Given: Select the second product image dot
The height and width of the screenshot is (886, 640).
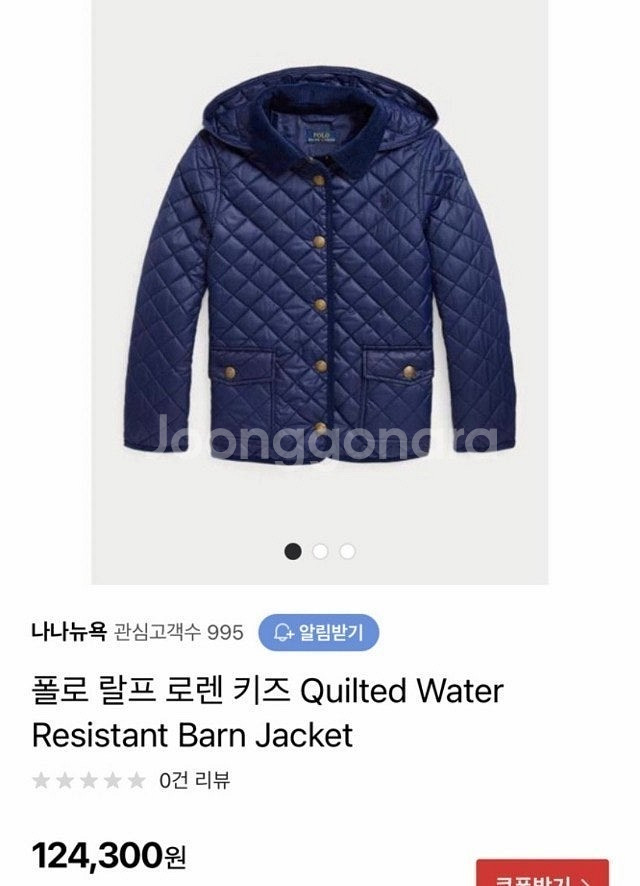Looking at the screenshot, I should 320,551.
